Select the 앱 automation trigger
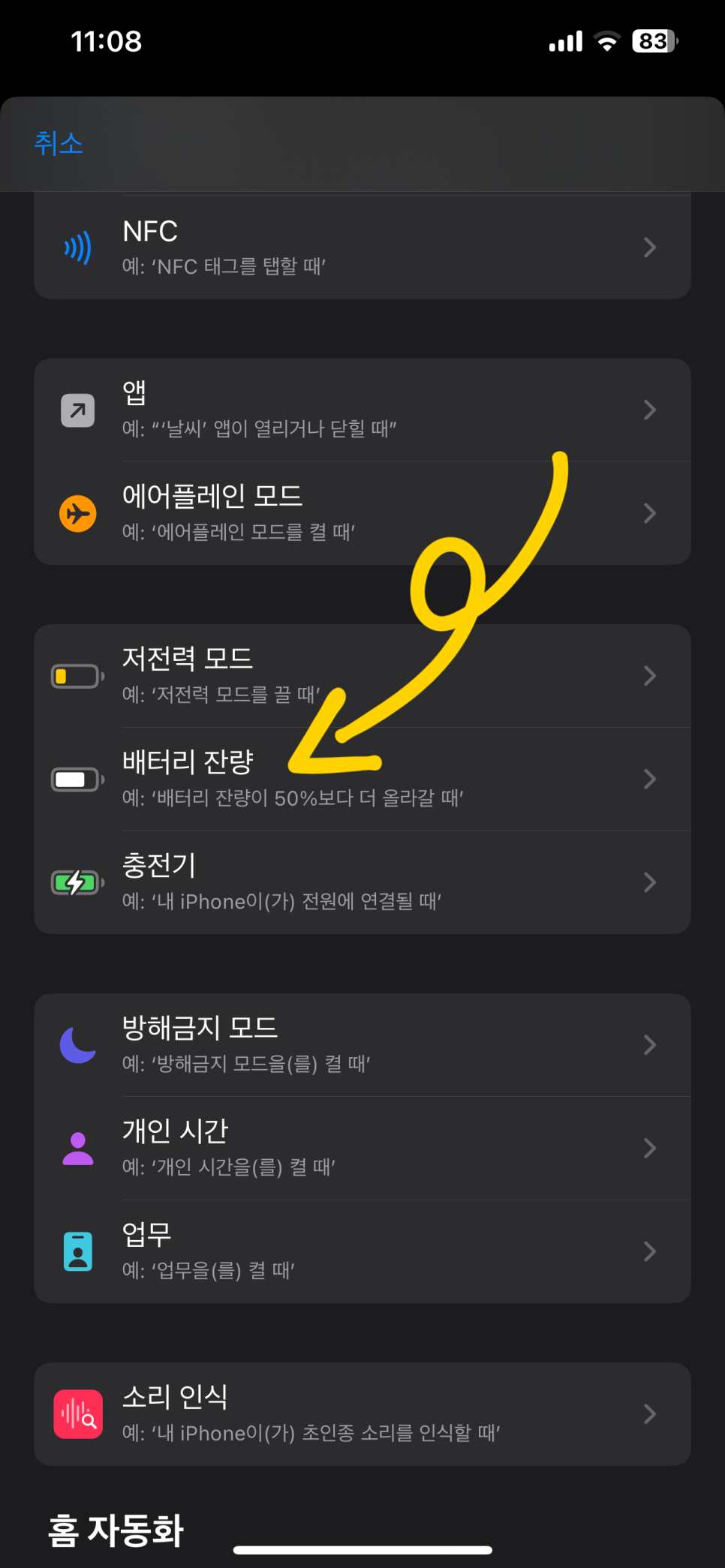This screenshot has height=1568, width=725. tap(362, 410)
